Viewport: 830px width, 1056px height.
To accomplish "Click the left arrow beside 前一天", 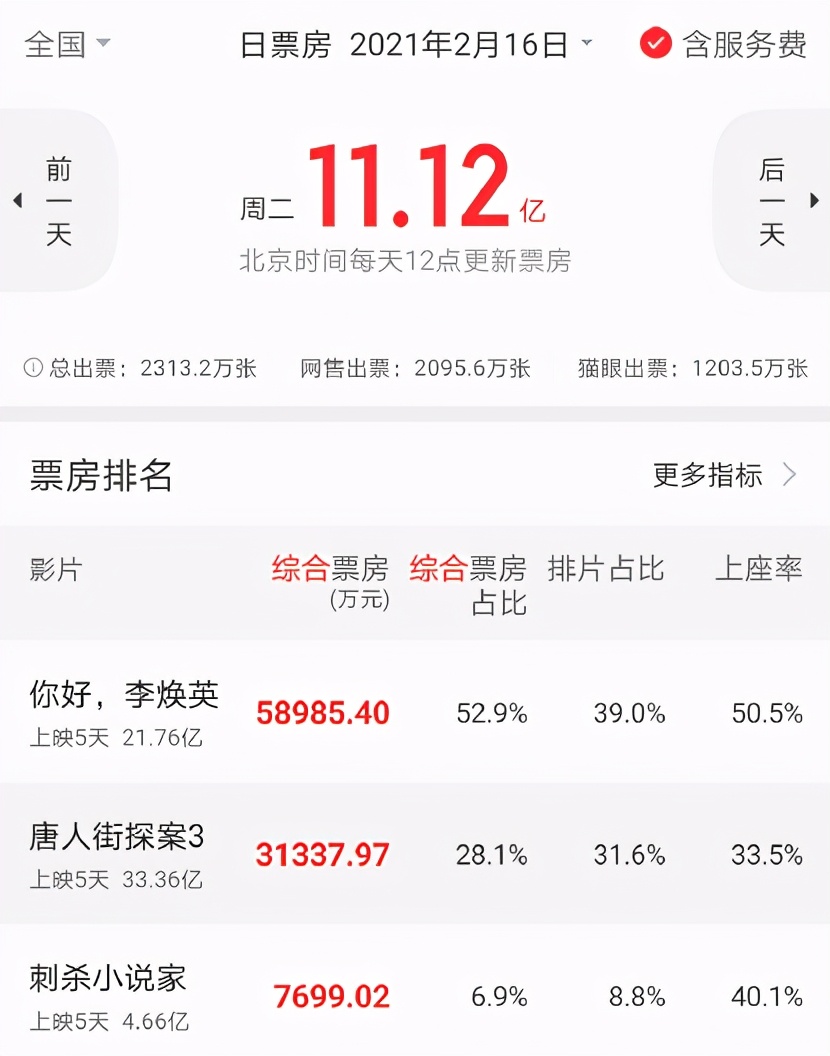I will [x=16, y=199].
